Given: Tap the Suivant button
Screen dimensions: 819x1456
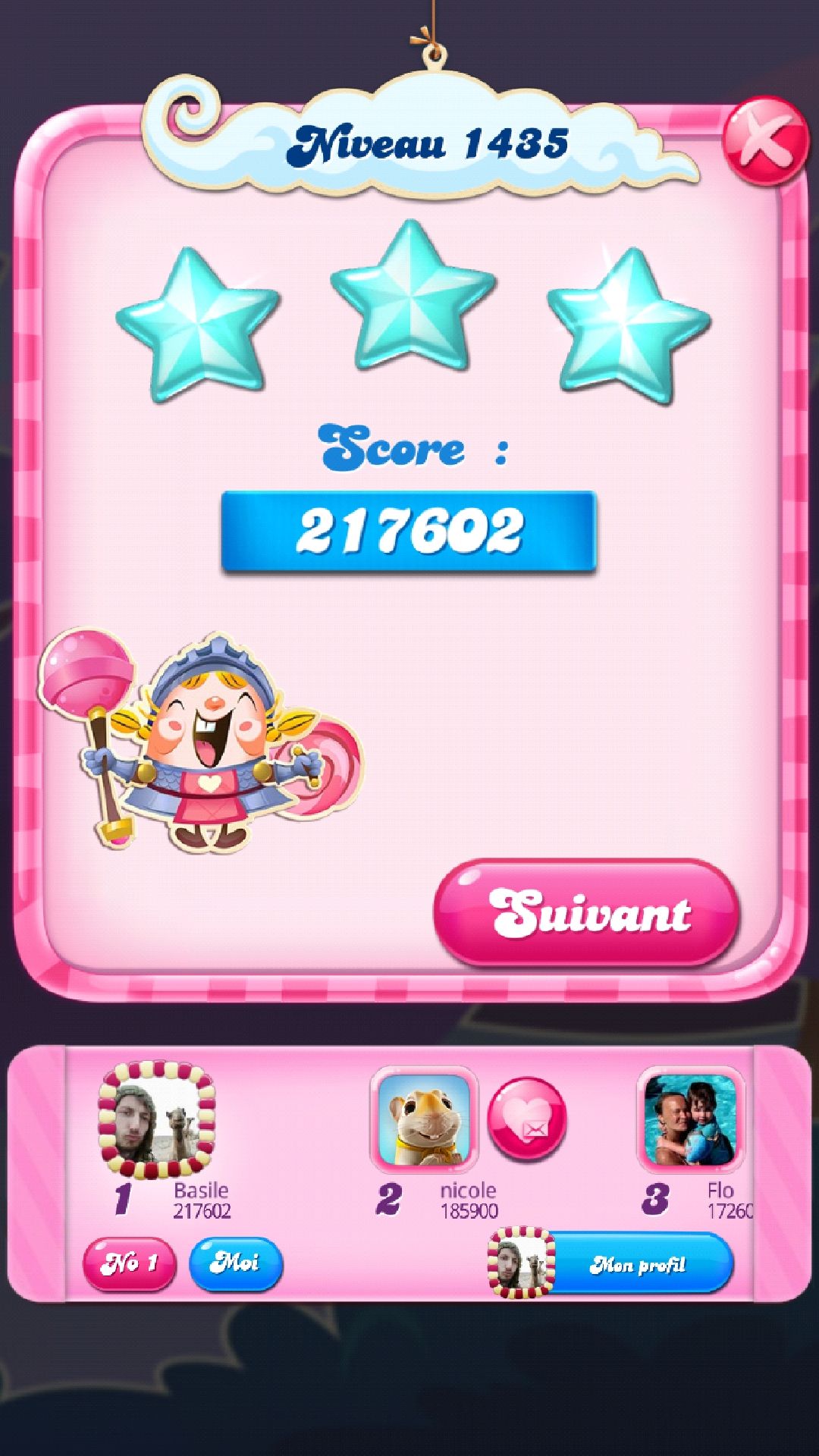Looking at the screenshot, I should tap(586, 912).
